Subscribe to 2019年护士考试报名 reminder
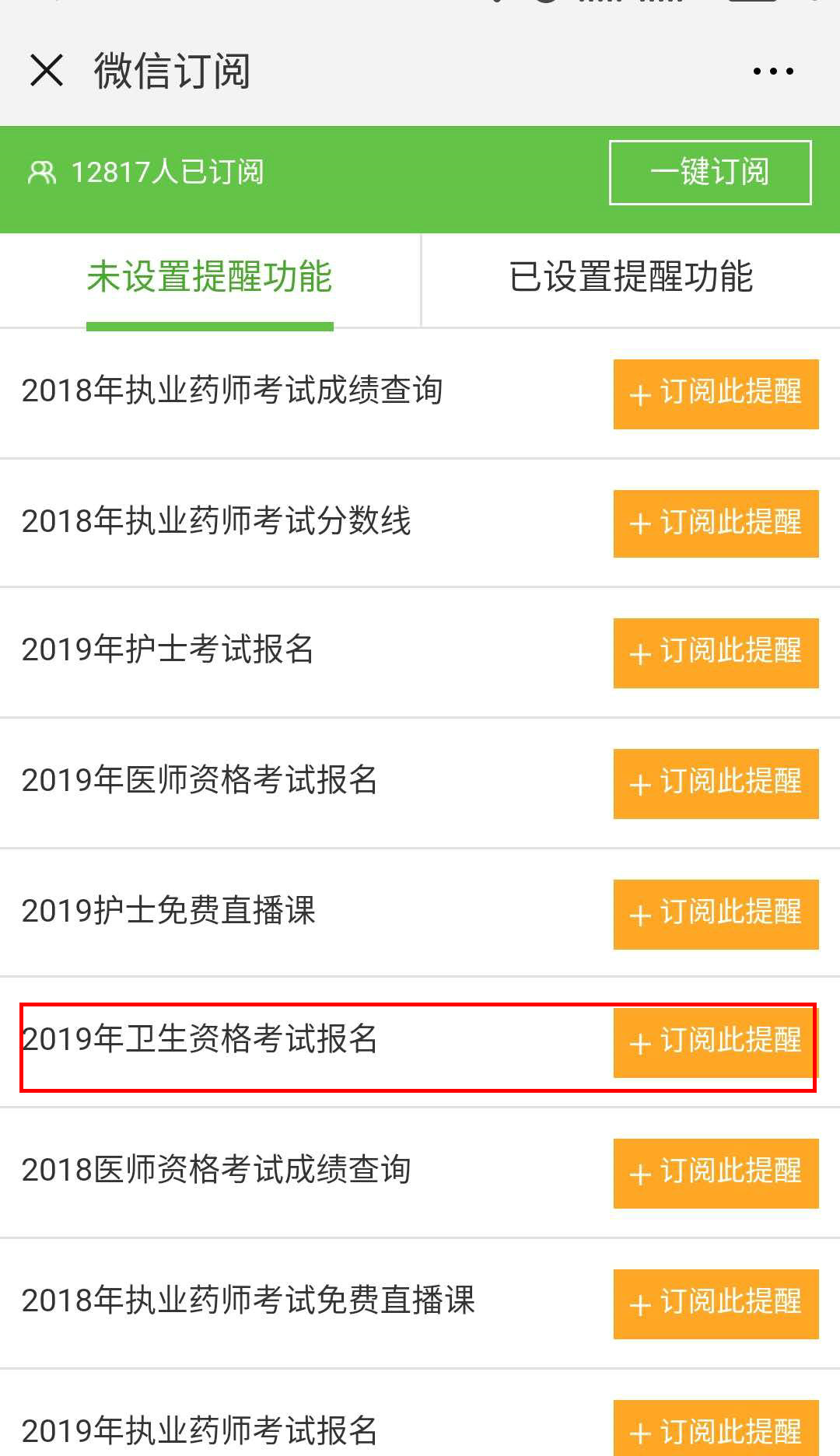Screen dimensions: 840x1456 pyautogui.click(x=716, y=653)
